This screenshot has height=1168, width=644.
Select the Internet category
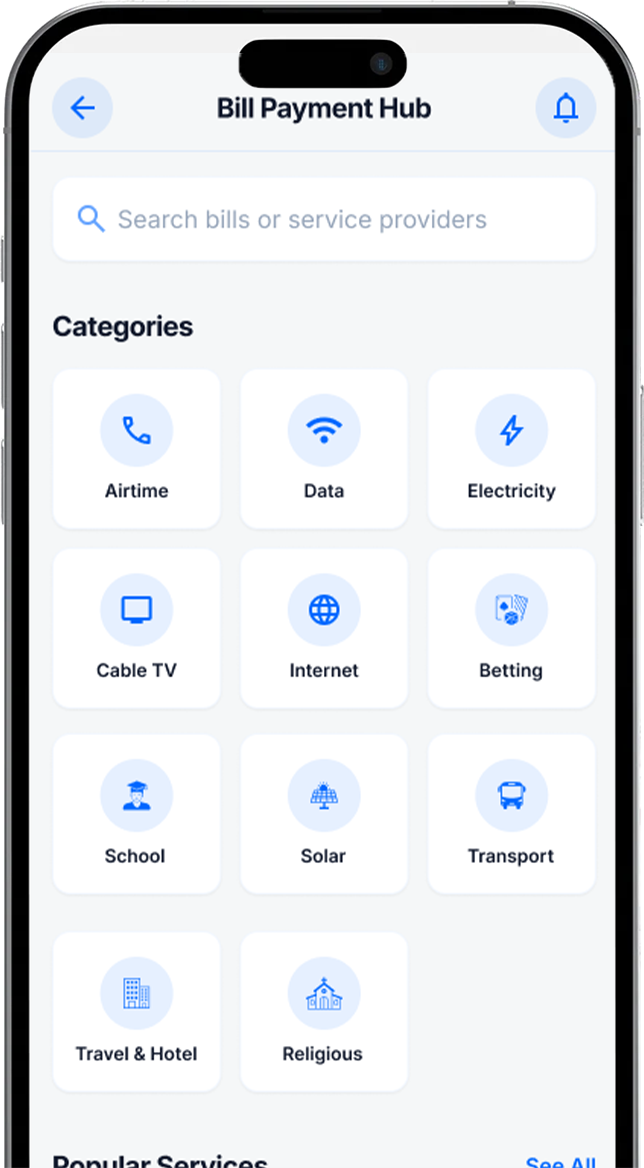pos(324,628)
